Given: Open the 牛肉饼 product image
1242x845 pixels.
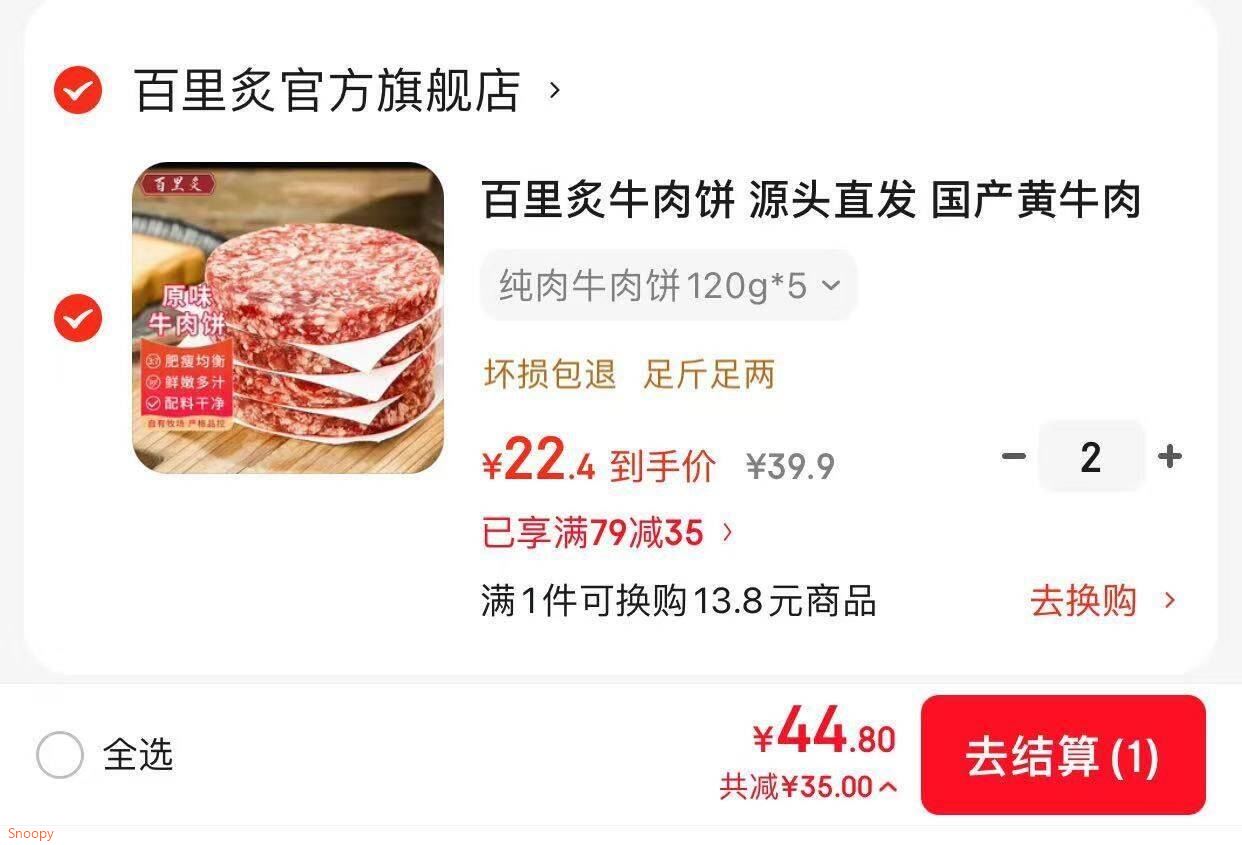Looking at the screenshot, I should click(x=288, y=318).
